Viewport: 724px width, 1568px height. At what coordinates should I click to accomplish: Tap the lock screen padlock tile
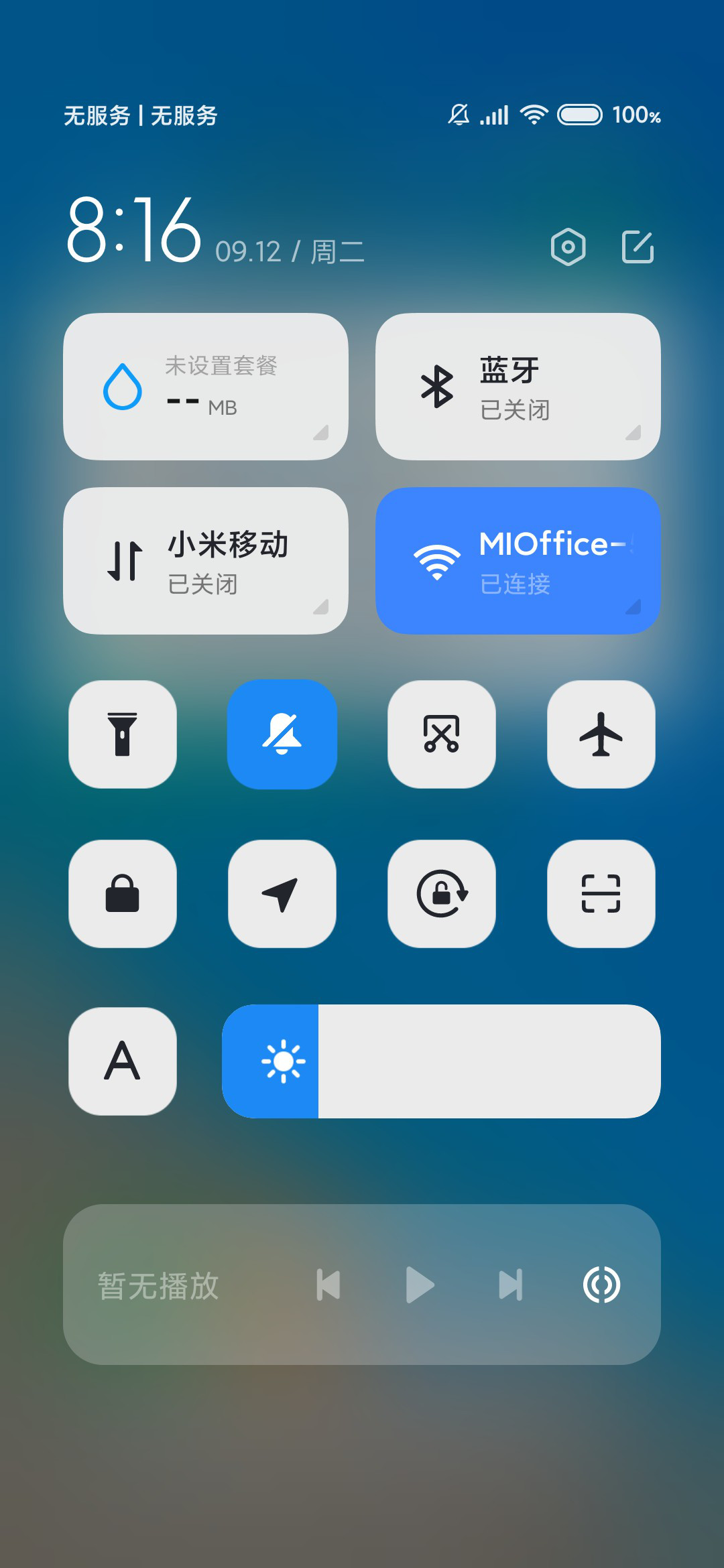click(123, 894)
